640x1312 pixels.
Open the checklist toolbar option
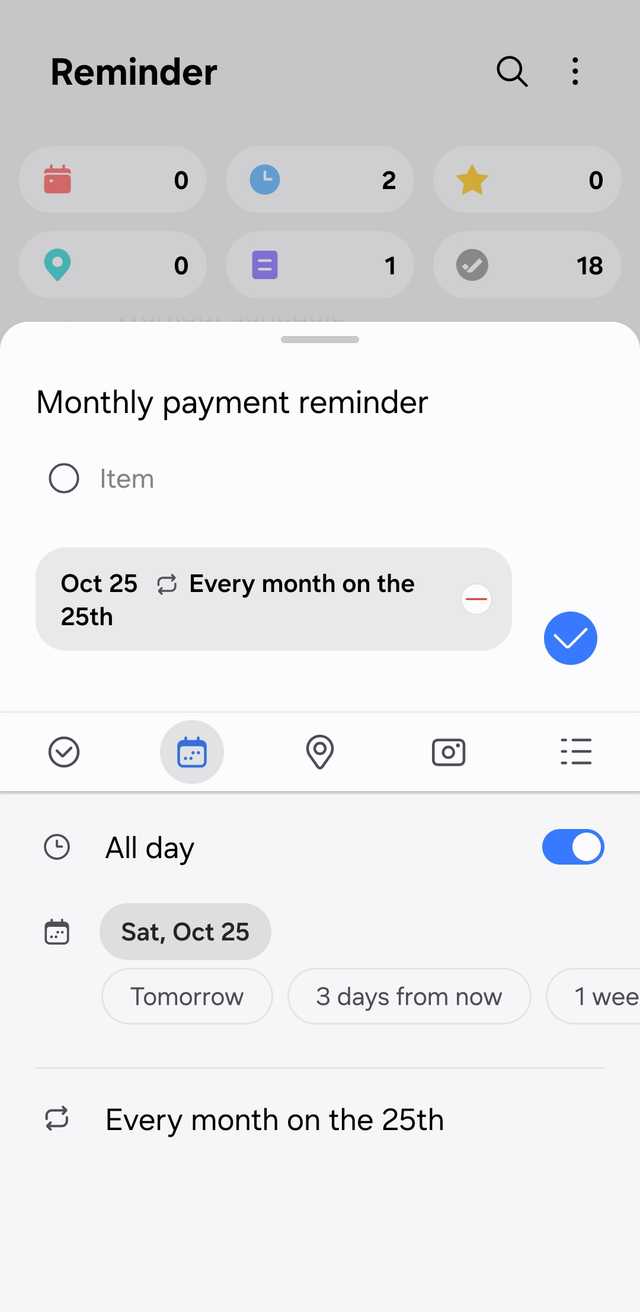[576, 752]
